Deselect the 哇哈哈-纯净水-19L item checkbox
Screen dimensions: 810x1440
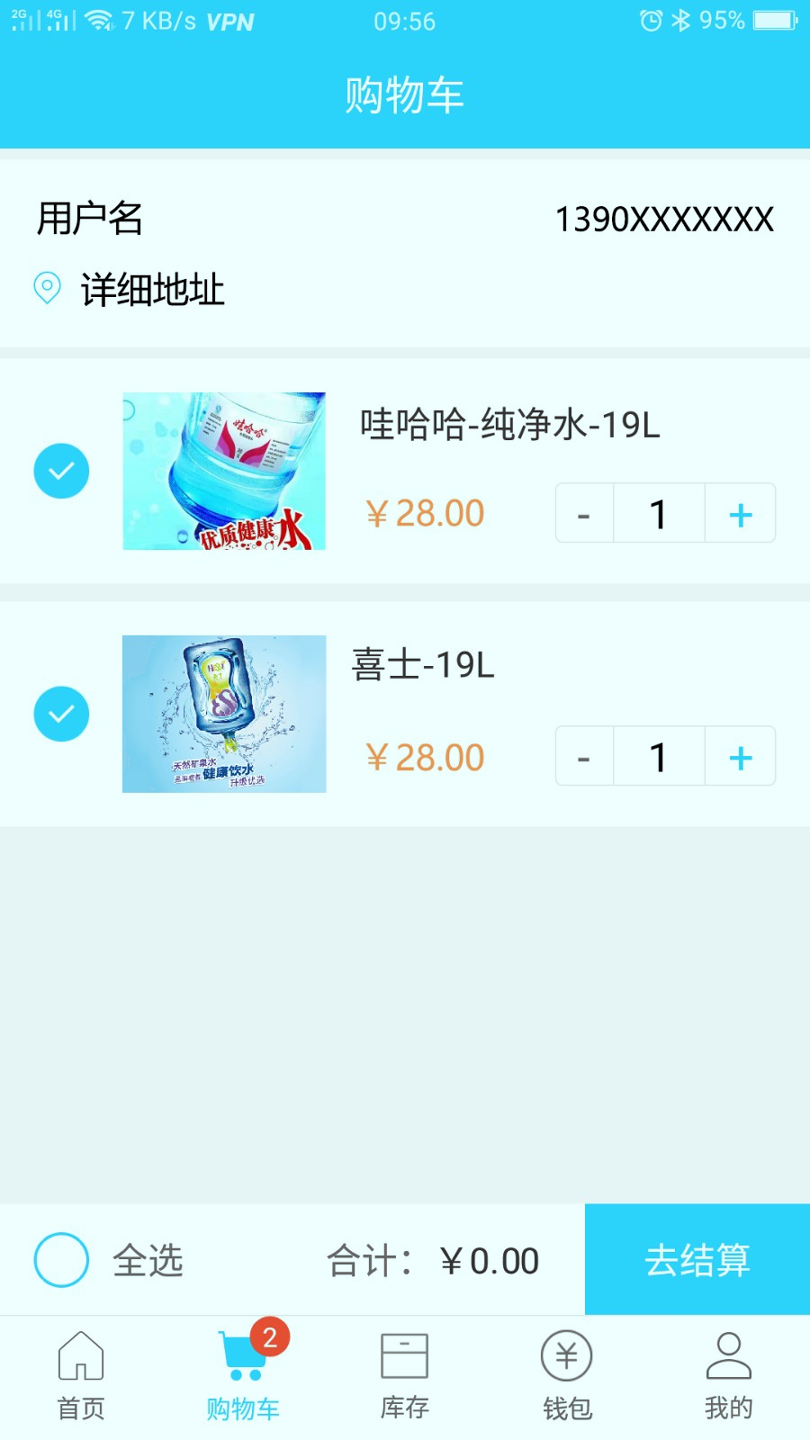point(61,470)
